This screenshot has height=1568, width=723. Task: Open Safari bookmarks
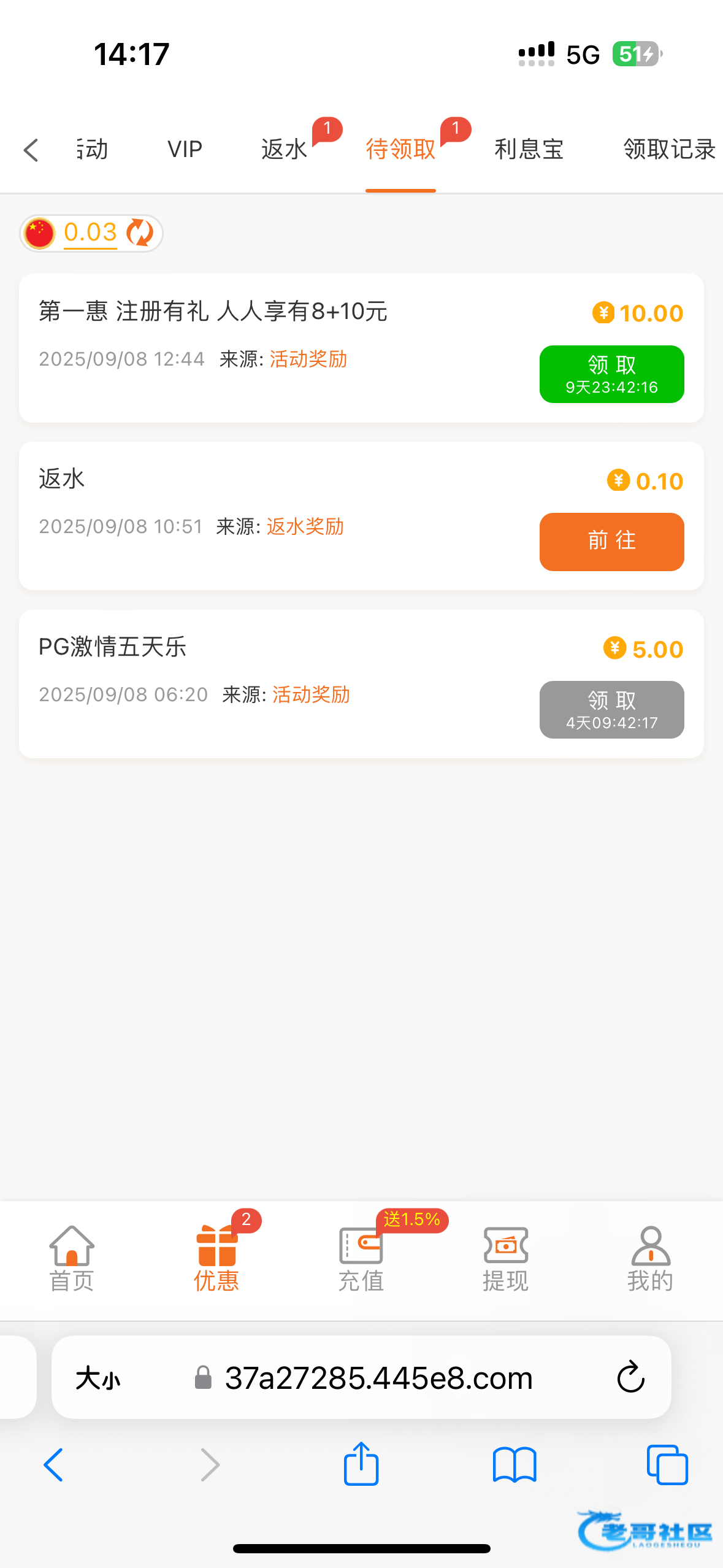point(515,1464)
